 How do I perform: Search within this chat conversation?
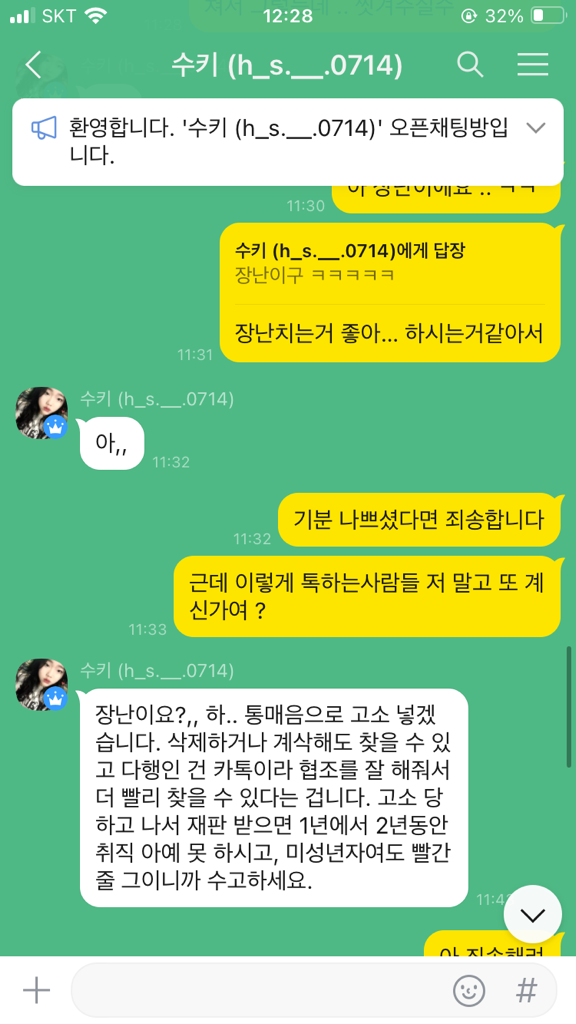[470, 65]
